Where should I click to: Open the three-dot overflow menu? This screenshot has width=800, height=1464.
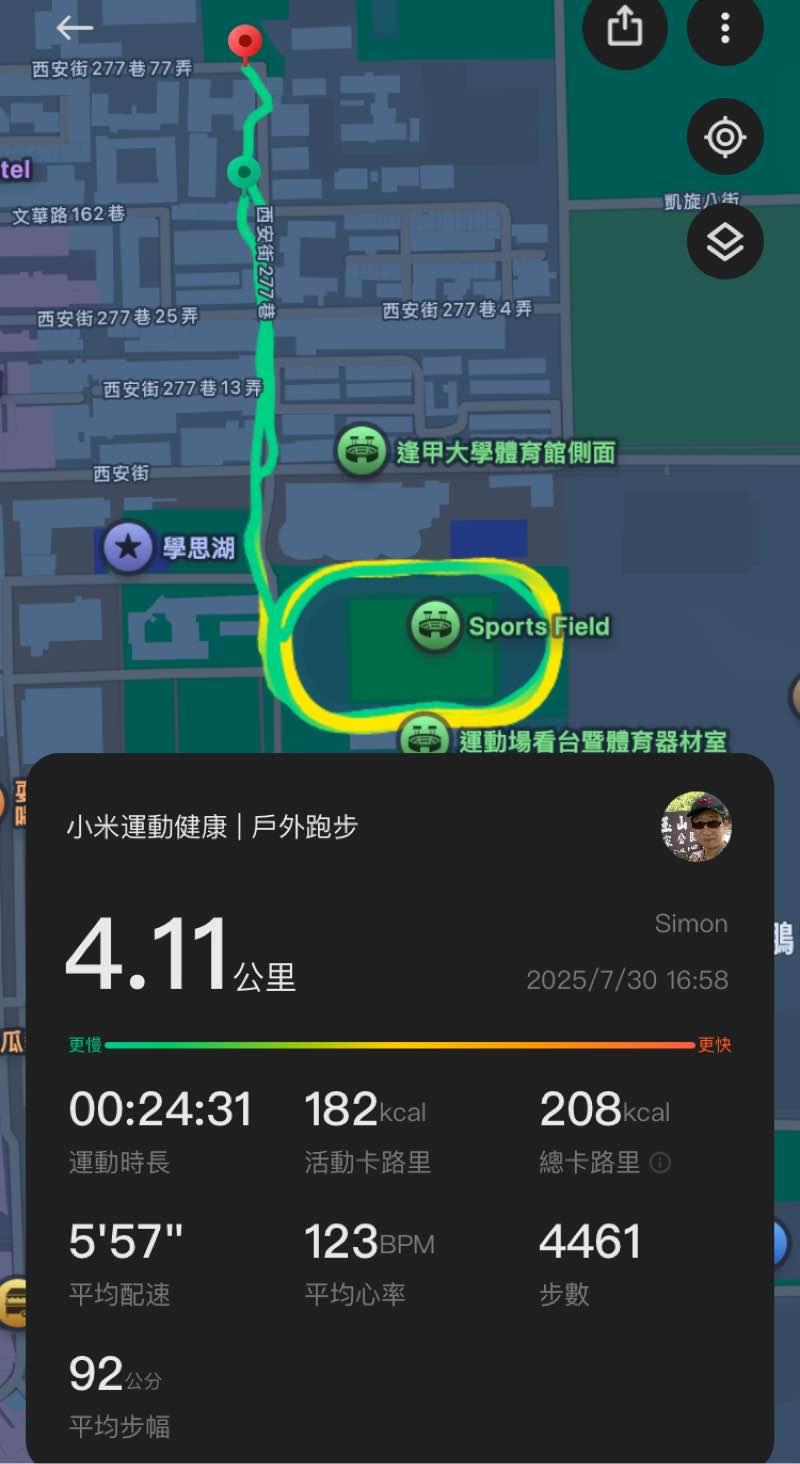click(x=725, y=28)
